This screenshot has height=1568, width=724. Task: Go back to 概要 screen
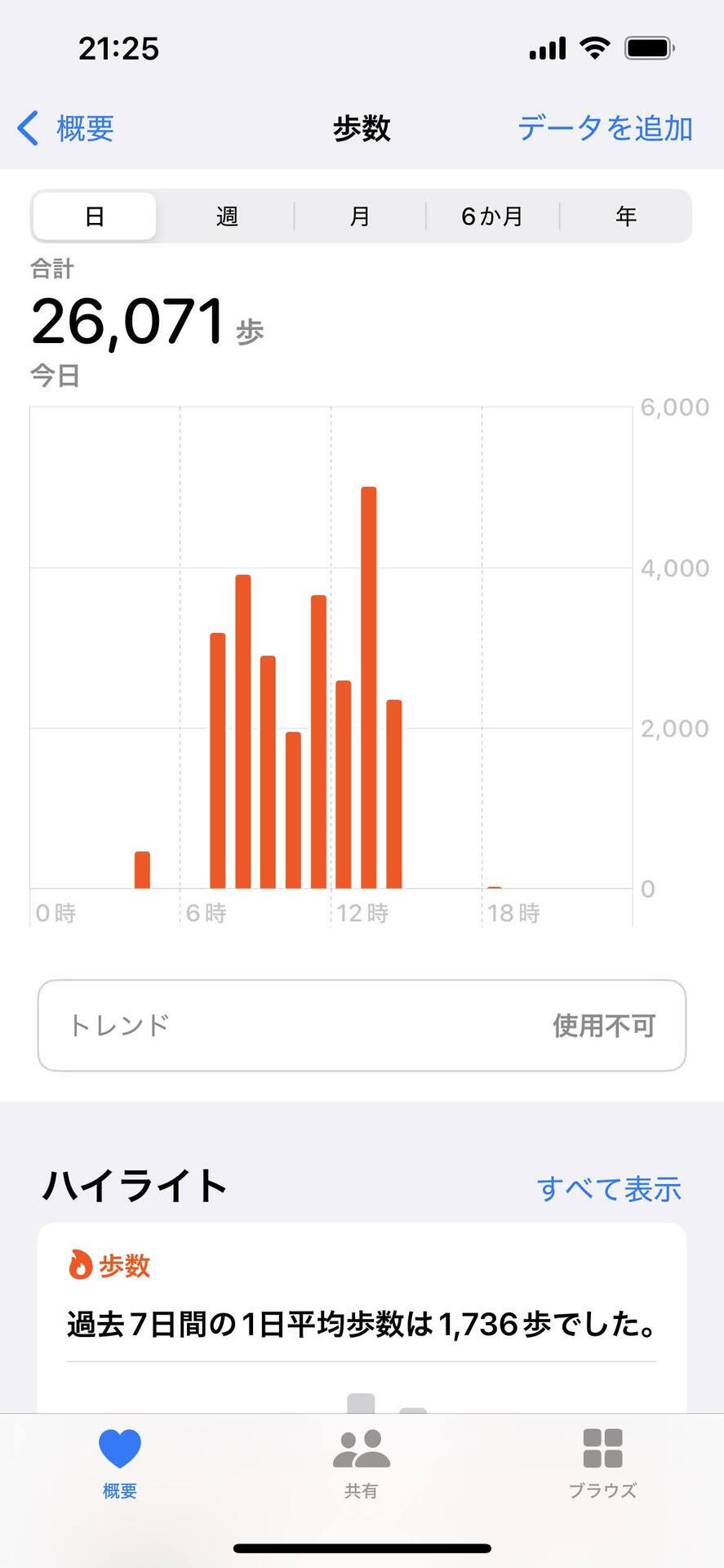pos(67,129)
